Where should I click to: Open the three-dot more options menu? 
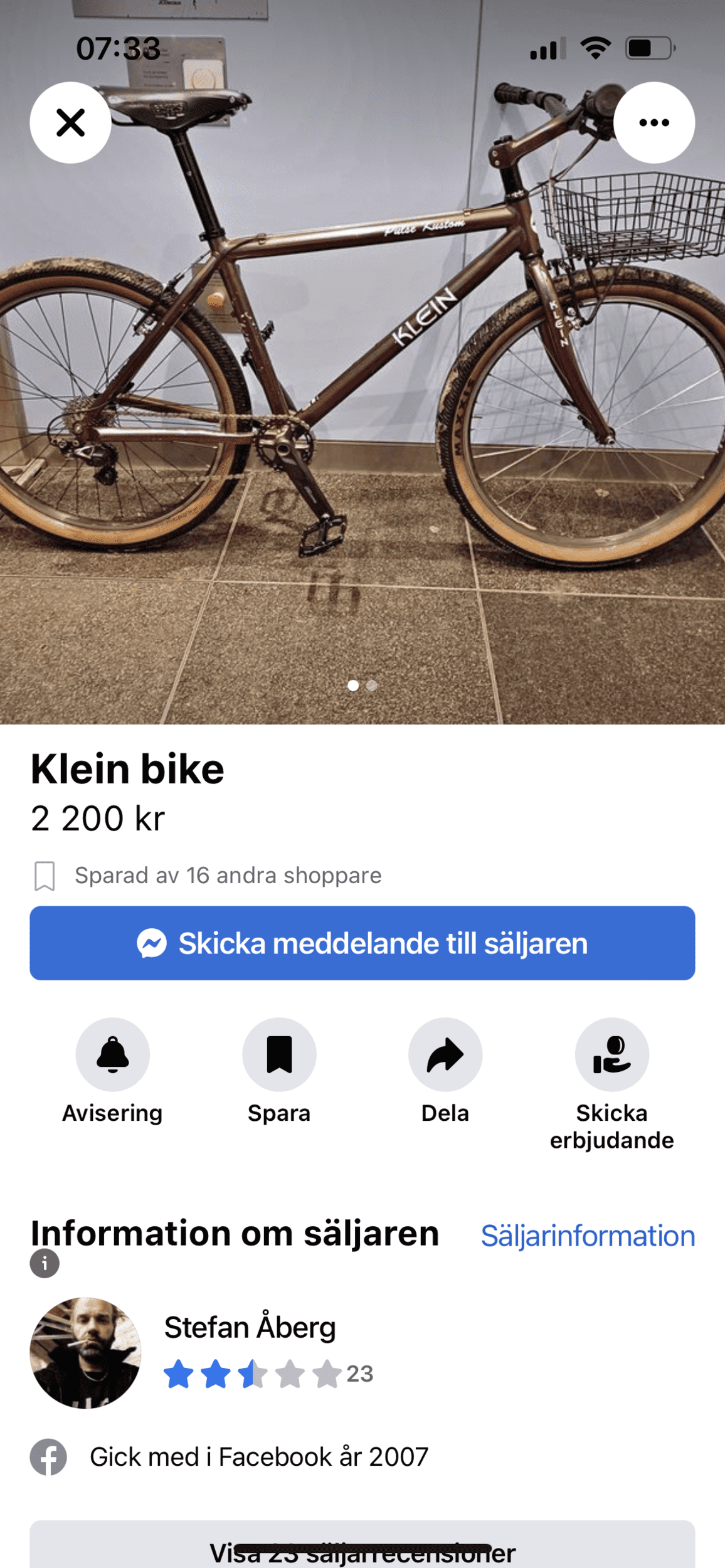(654, 123)
